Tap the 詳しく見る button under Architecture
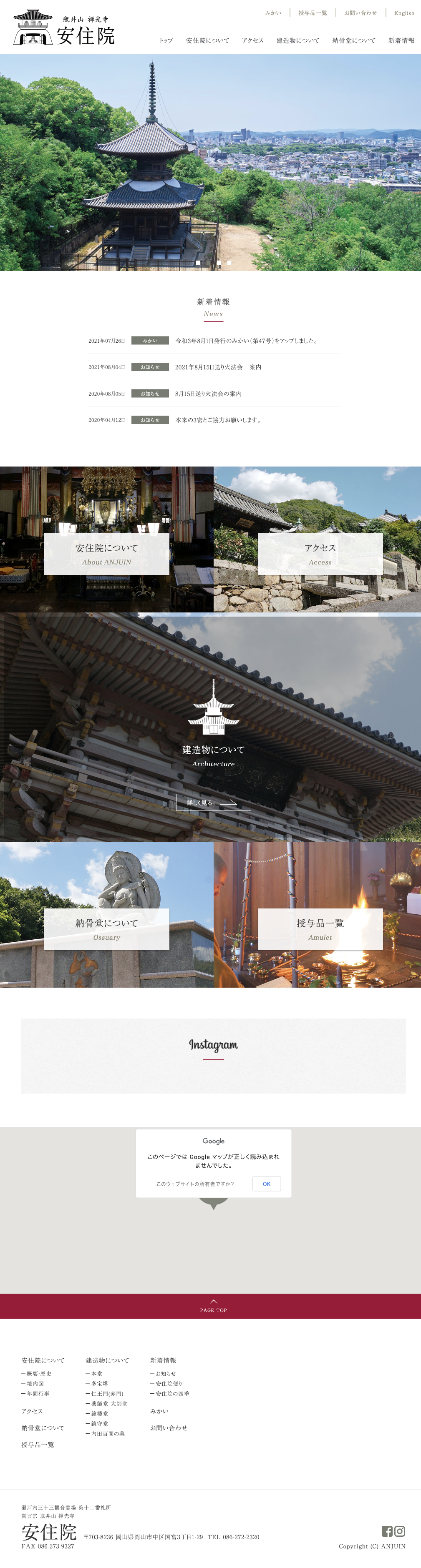Viewport: 421px width, 1568px height. pyautogui.click(x=213, y=802)
